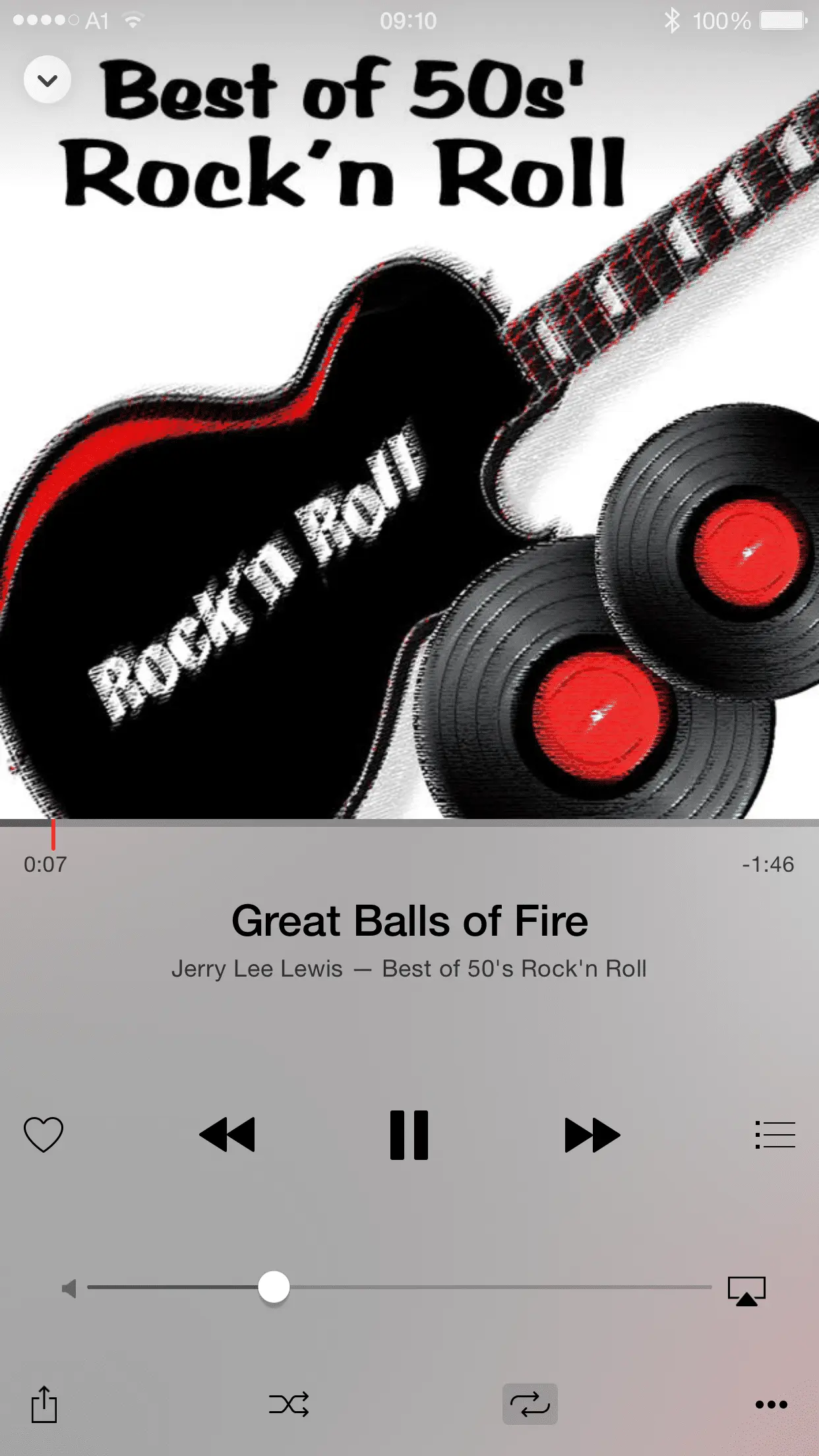
Task: Toggle the repeat mode
Action: pos(530,1404)
